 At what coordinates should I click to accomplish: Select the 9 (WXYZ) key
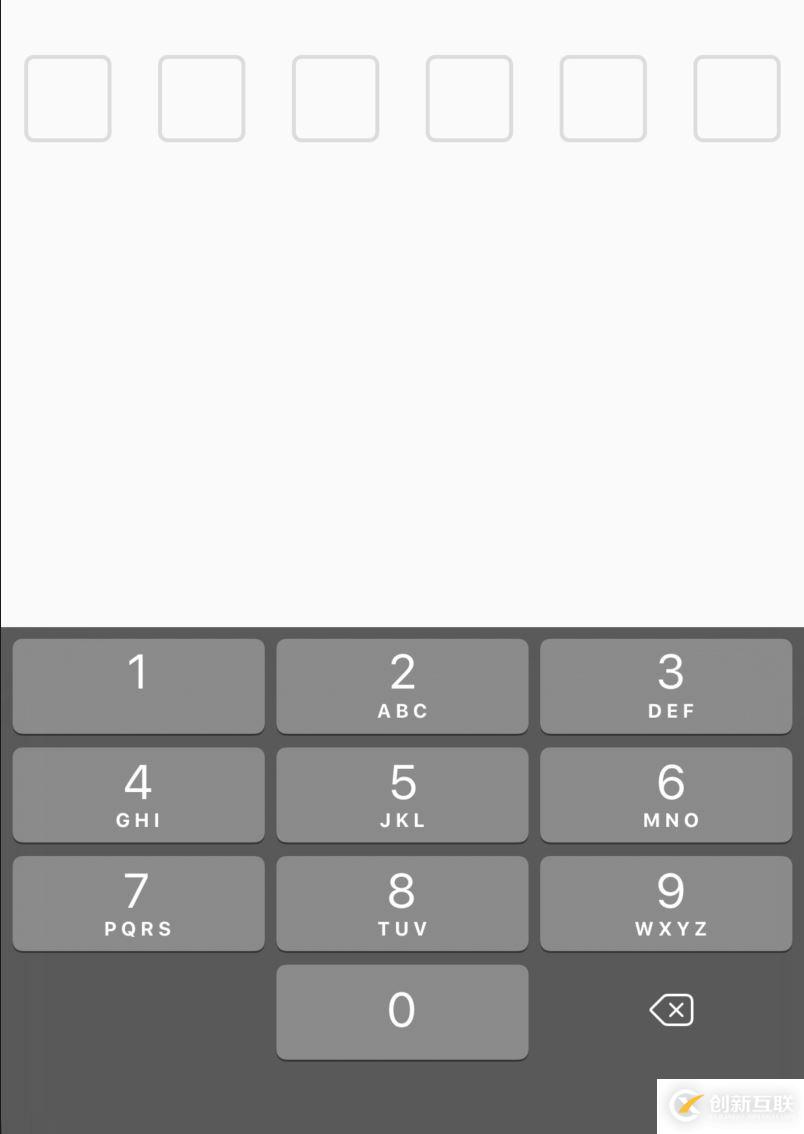coord(666,903)
